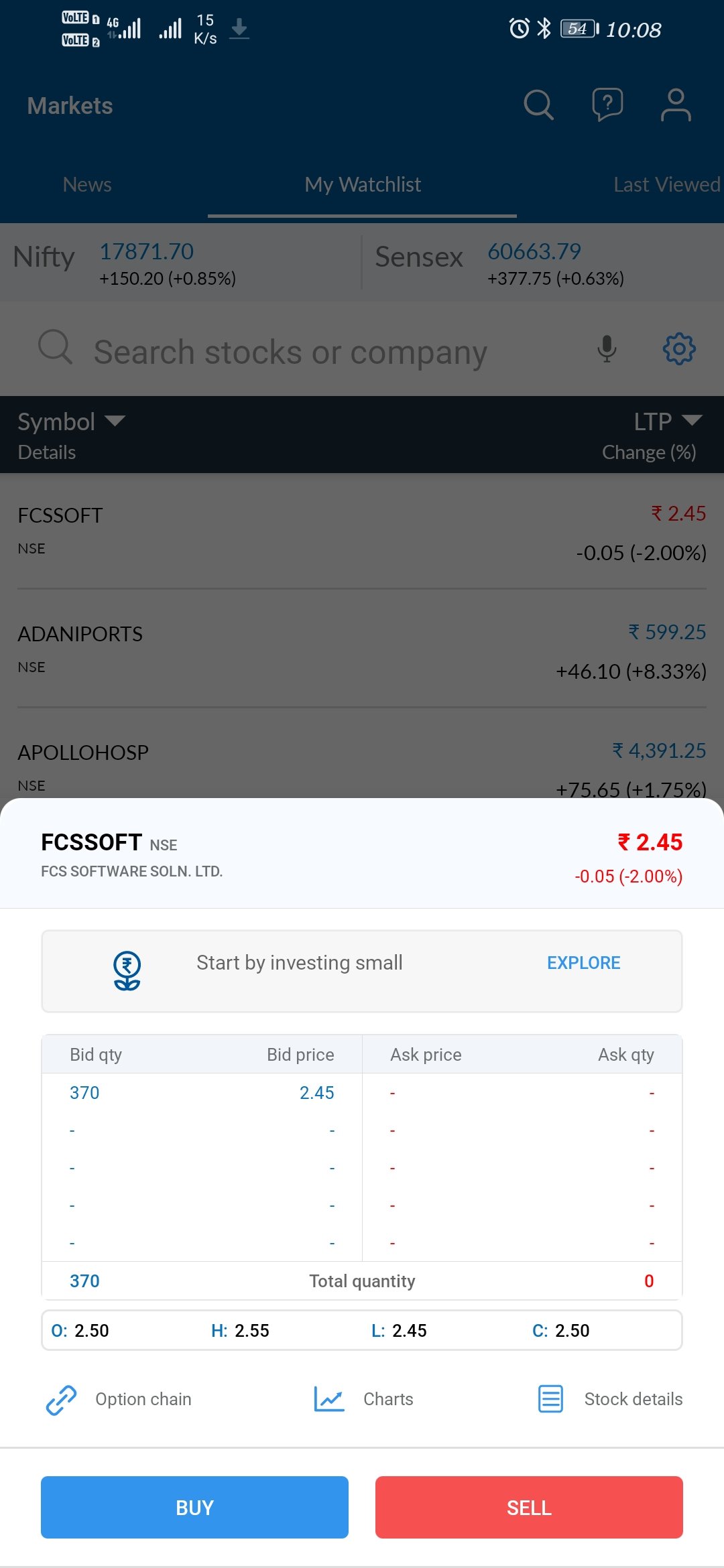The image size is (724, 1568).
Task: Open the search icon in top bar
Action: [x=538, y=105]
